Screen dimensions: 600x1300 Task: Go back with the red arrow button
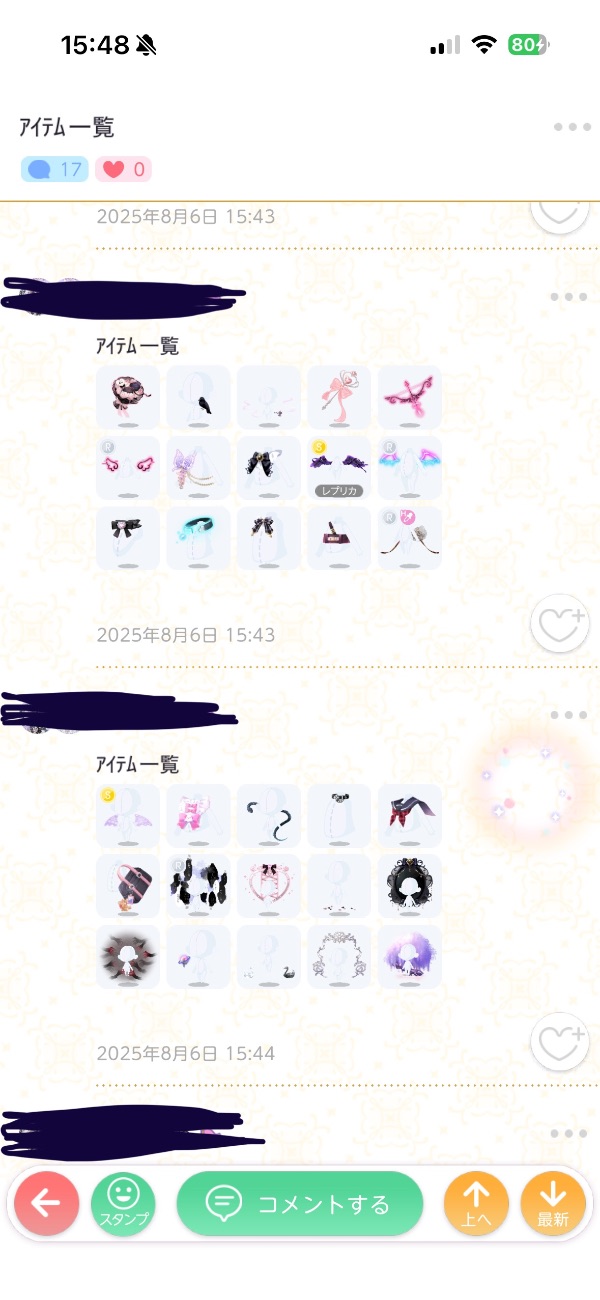(46, 1204)
